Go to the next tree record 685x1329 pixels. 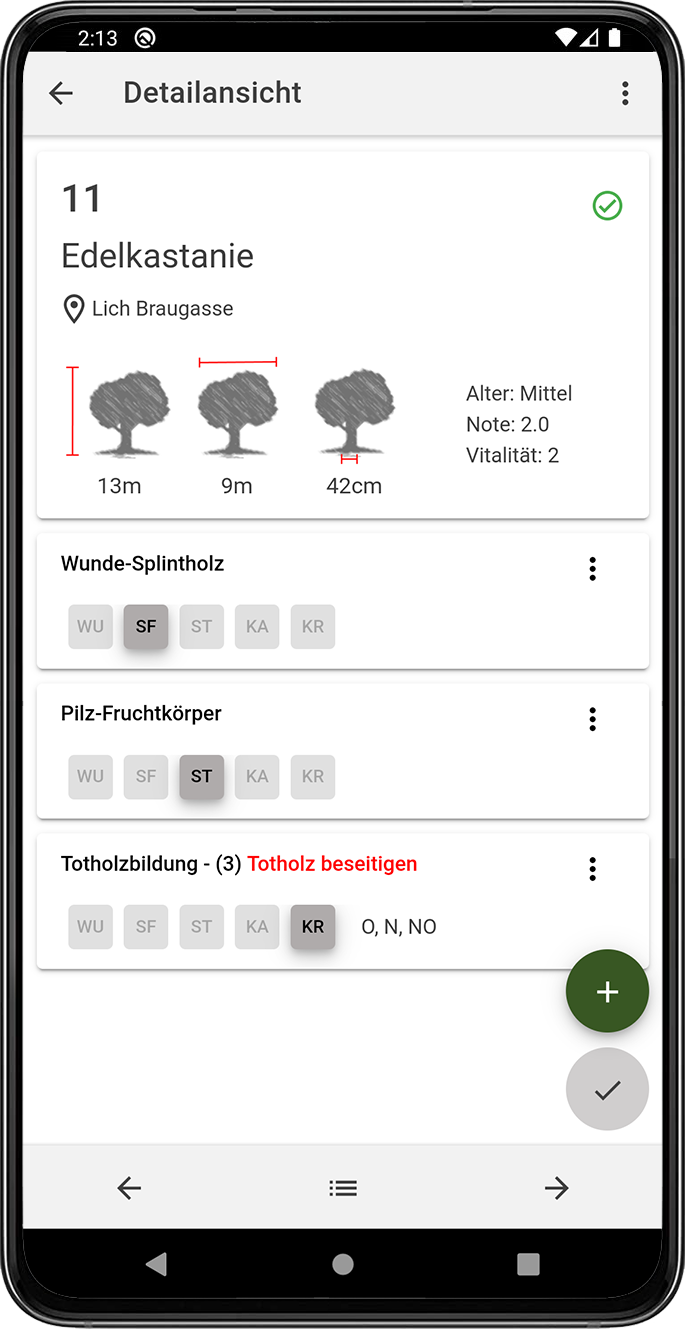click(x=556, y=1187)
